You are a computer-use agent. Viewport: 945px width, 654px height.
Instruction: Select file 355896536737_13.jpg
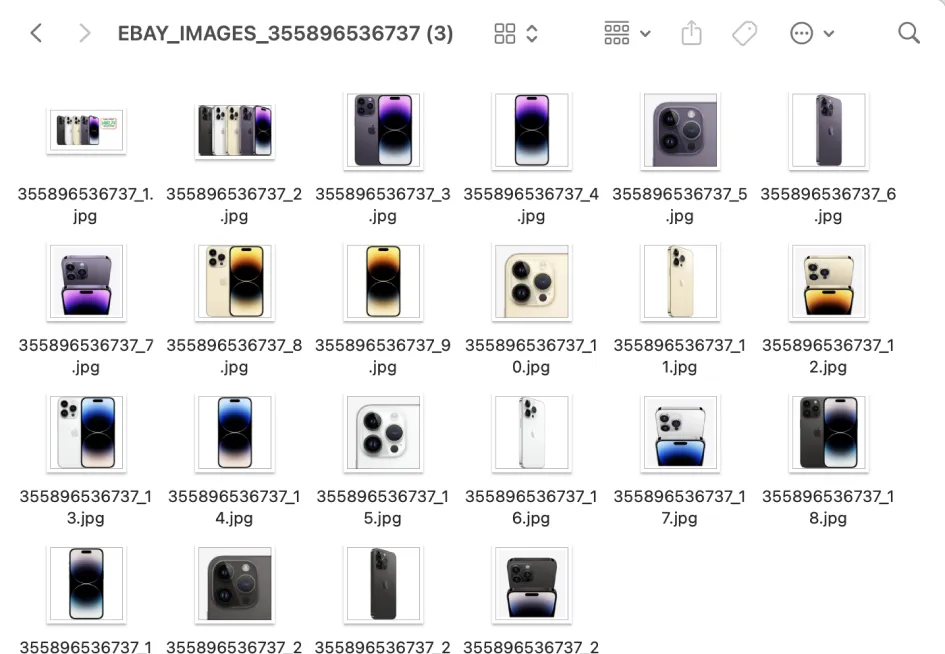[86, 432]
